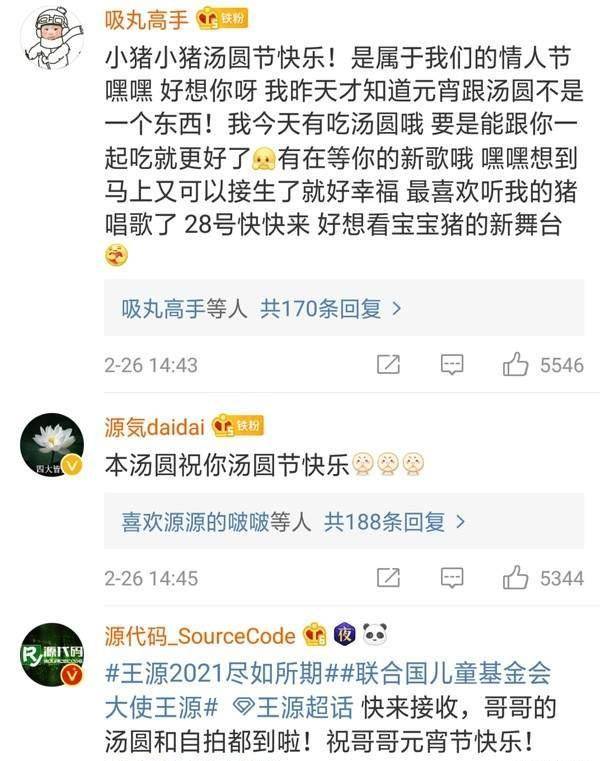The width and height of the screenshot is (600, 761).
Task: Forward 源気daidai's comment
Action: (x=388, y=577)
